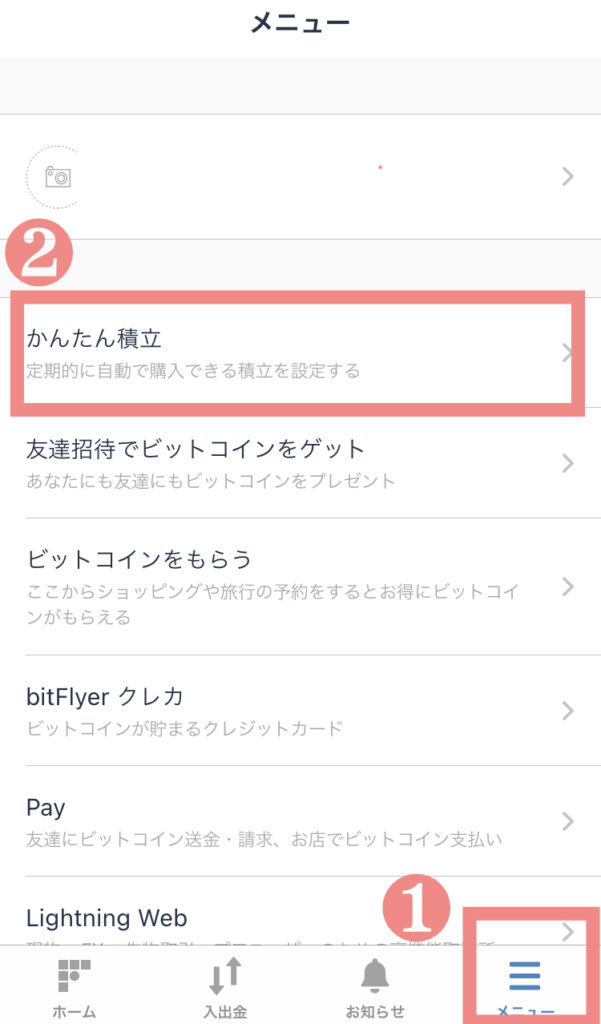Select the メニュー tab
This screenshot has height=1024, width=601.
click(x=525, y=985)
